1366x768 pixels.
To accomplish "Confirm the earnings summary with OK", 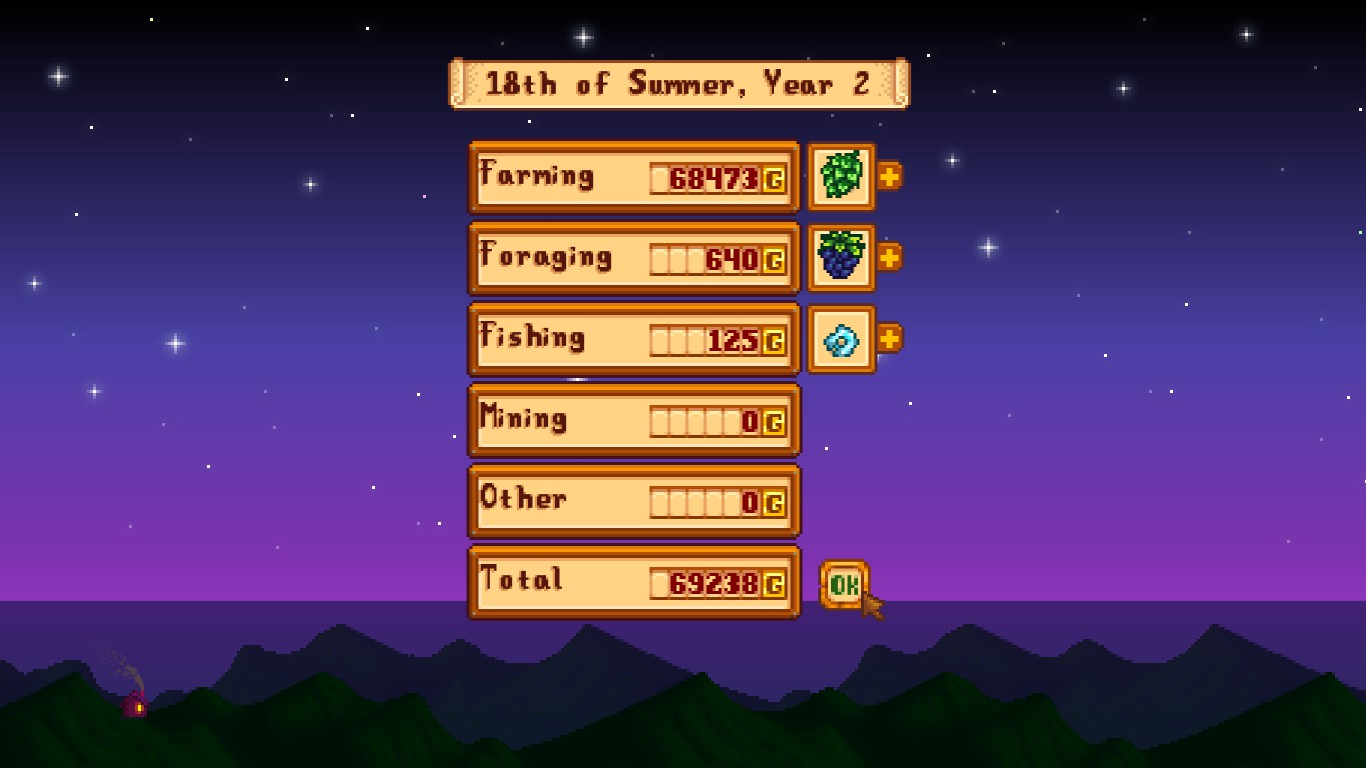I will tap(844, 585).
